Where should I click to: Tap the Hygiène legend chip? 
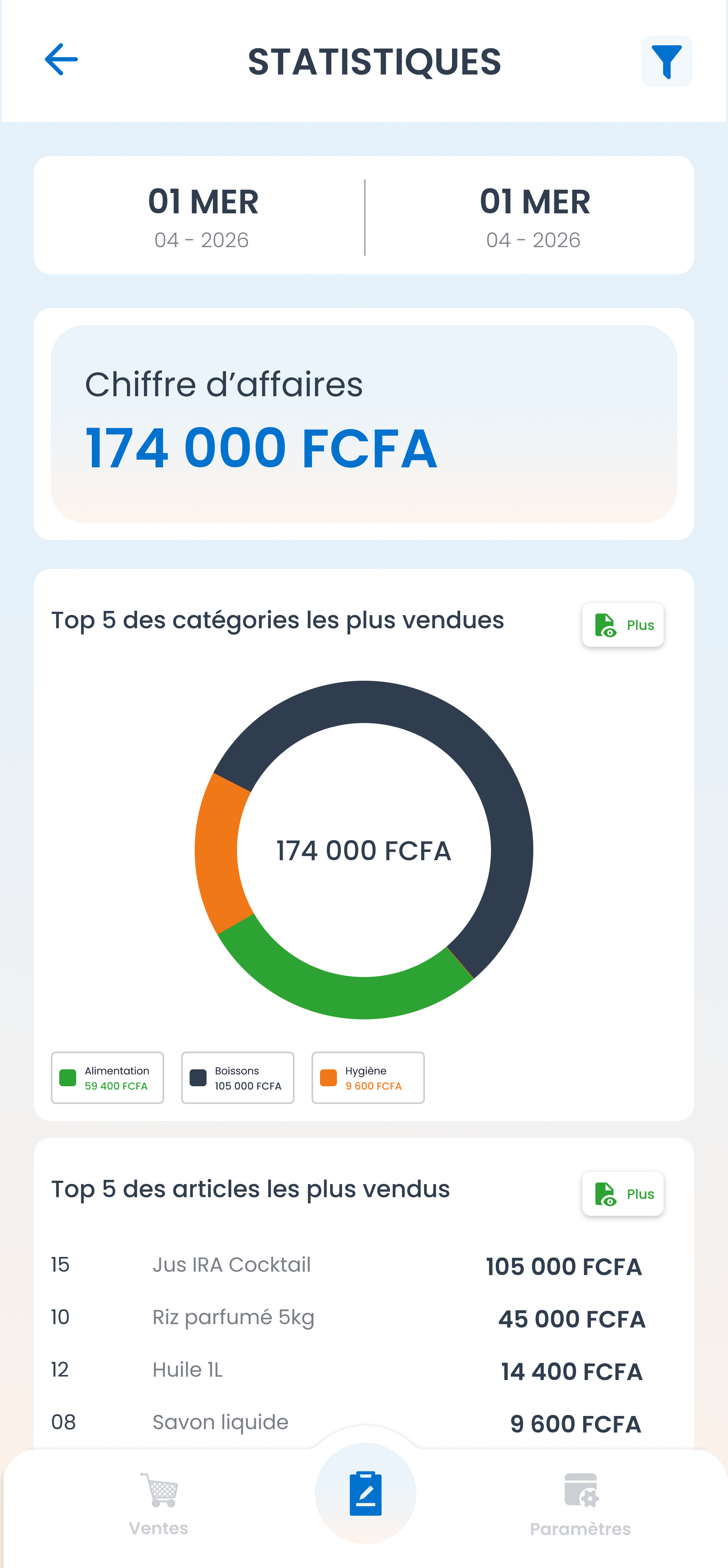click(x=368, y=1077)
